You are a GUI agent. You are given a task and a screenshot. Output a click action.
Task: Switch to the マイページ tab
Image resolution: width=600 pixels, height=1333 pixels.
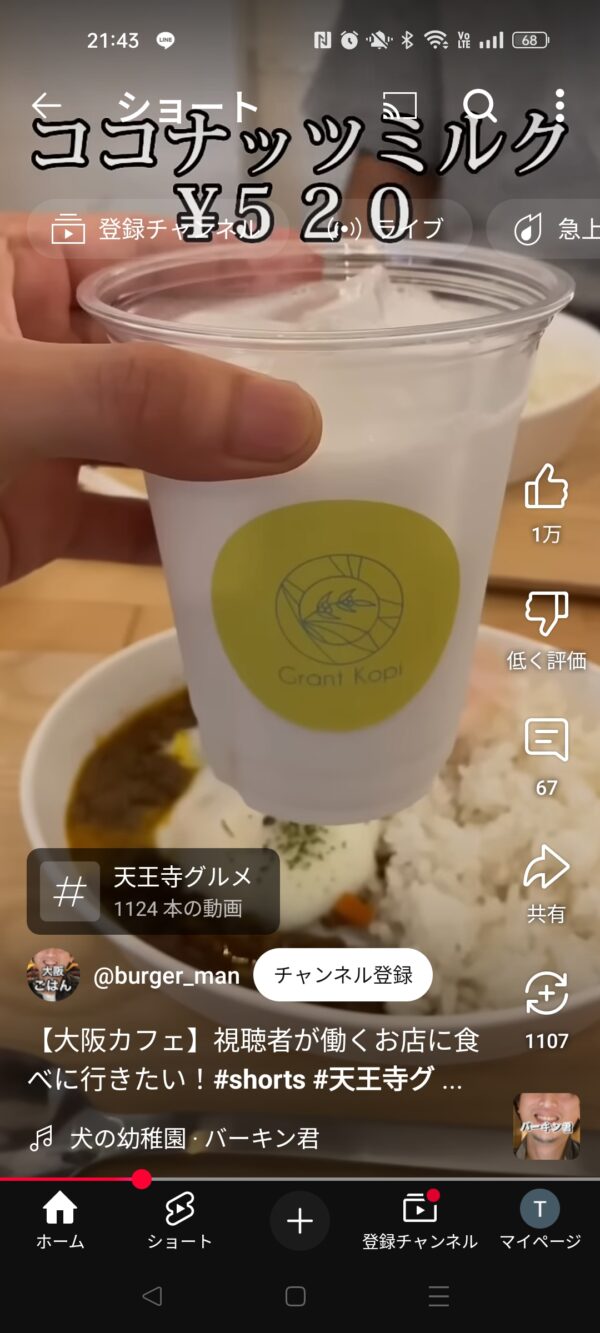point(540,1221)
